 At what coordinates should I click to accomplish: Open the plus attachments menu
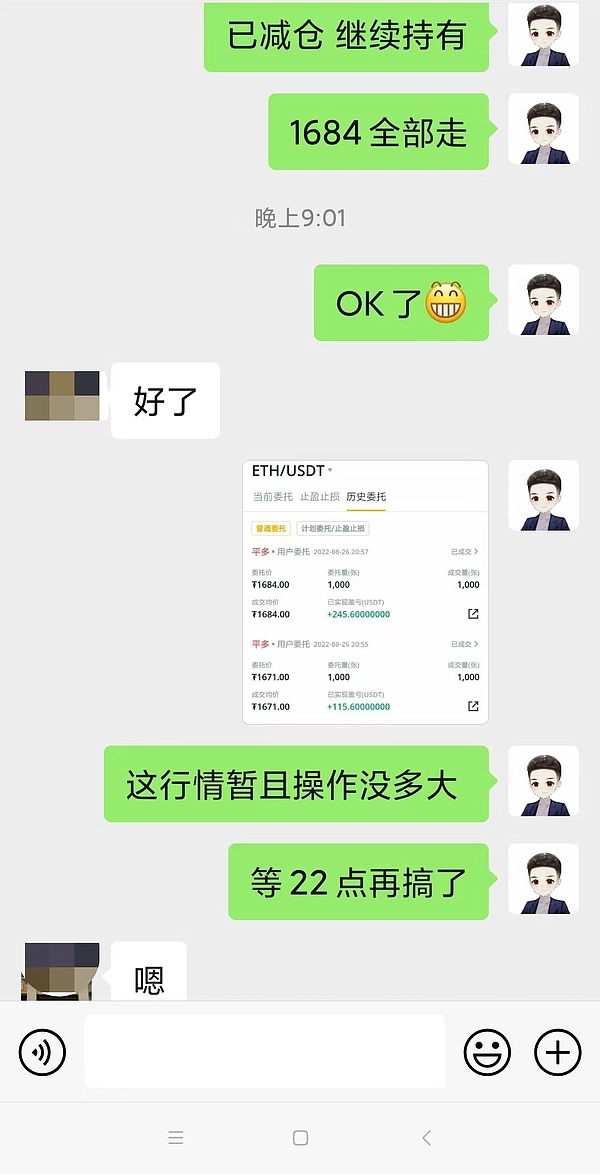coord(557,1052)
